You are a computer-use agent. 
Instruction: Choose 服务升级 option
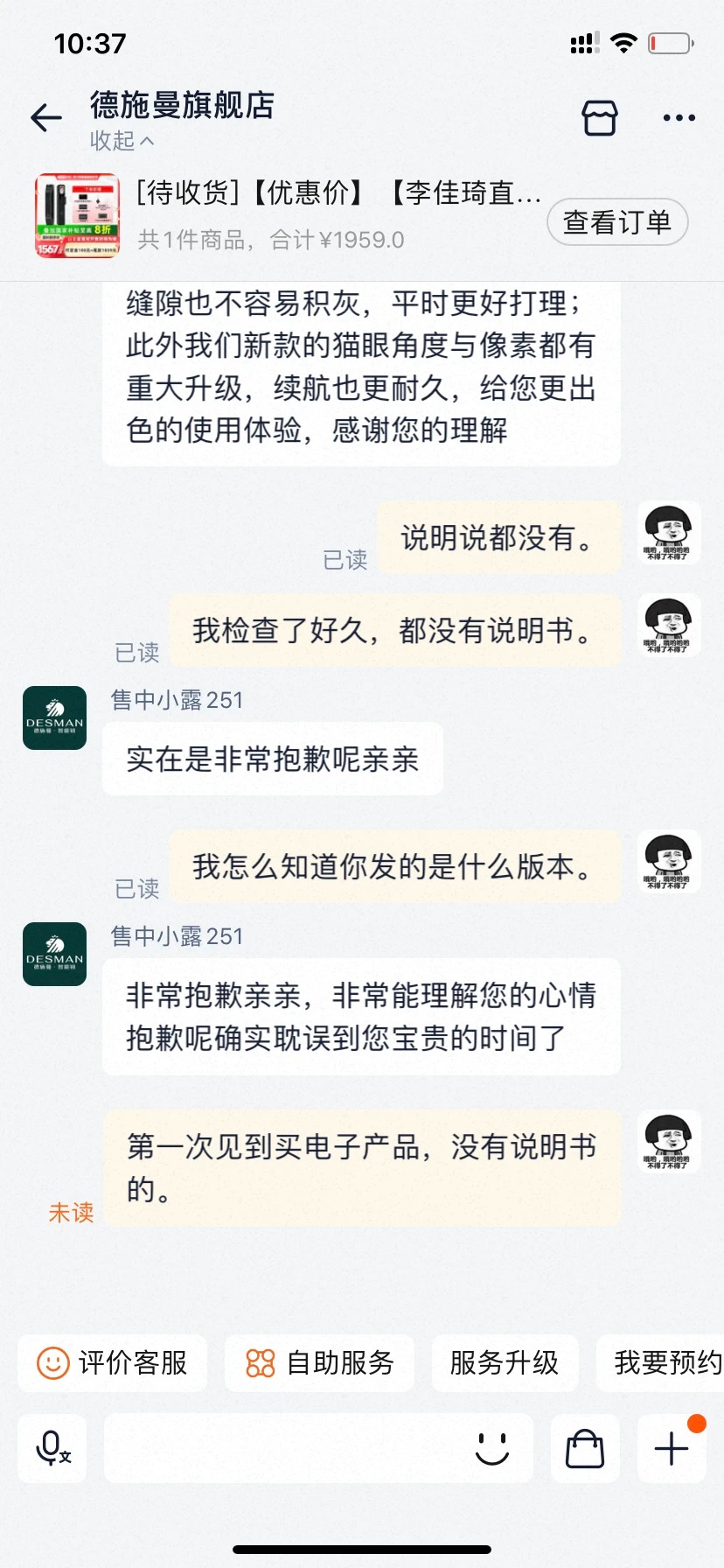point(505,1362)
